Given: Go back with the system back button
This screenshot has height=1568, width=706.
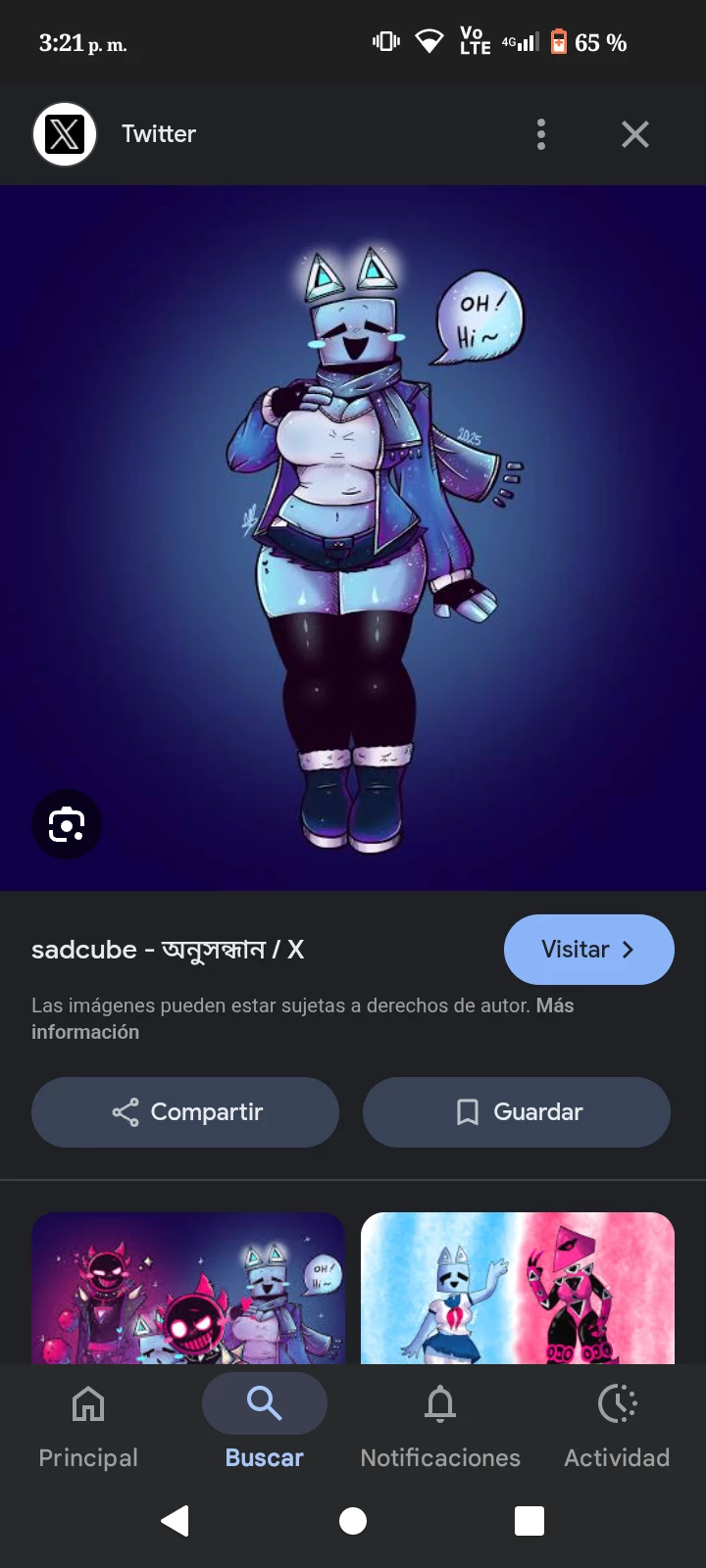Looking at the screenshot, I should pos(176,1521).
